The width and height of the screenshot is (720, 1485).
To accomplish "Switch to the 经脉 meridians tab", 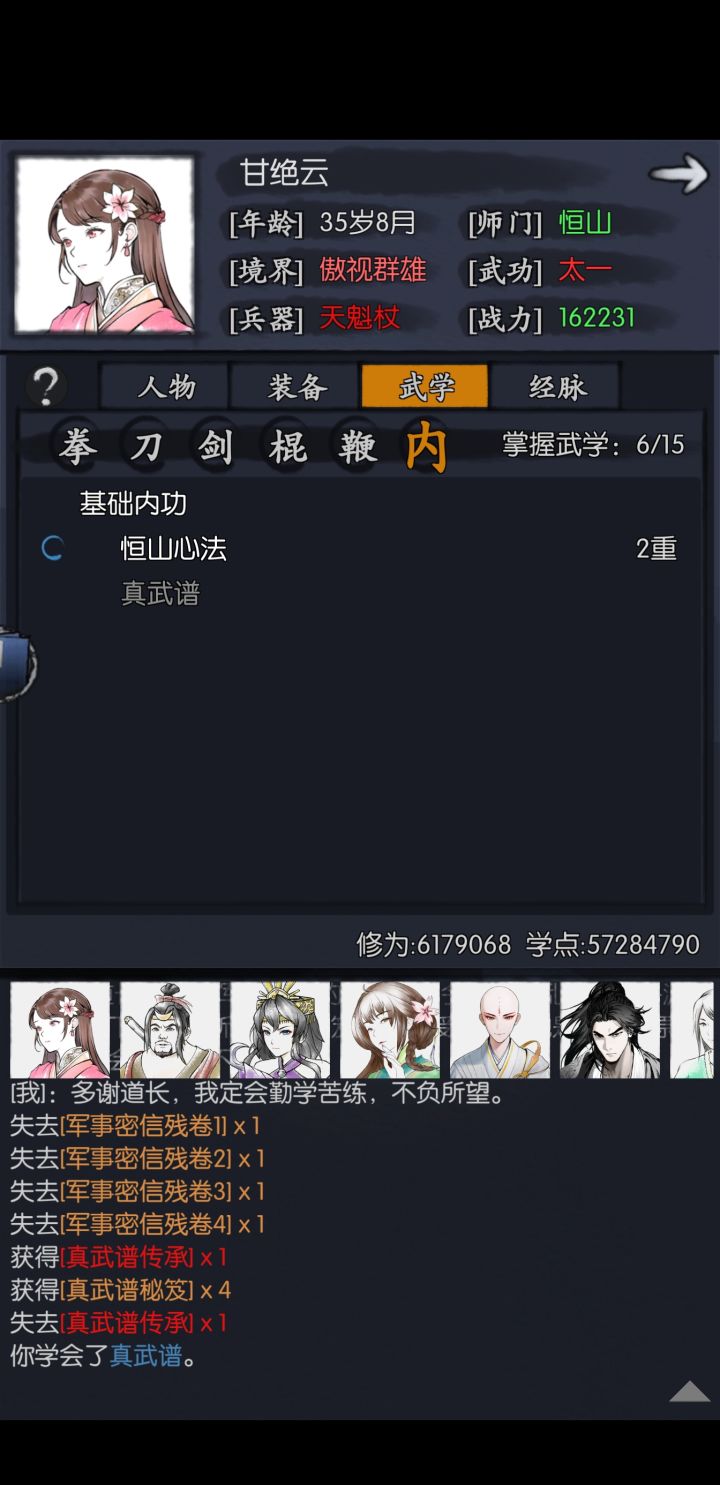I will point(556,385).
